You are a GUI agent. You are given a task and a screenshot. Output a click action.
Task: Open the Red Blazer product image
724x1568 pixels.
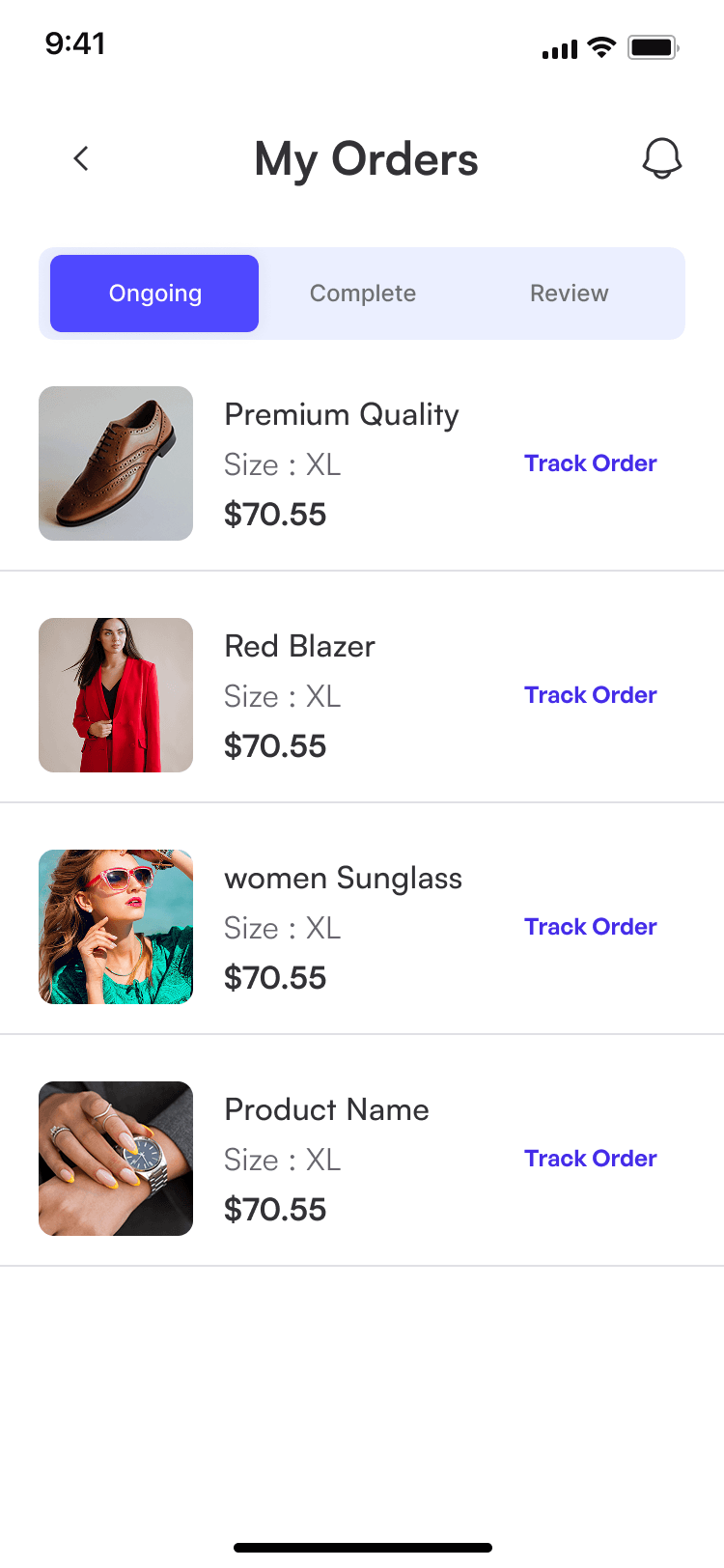pyautogui.click(x=116, y=695)
